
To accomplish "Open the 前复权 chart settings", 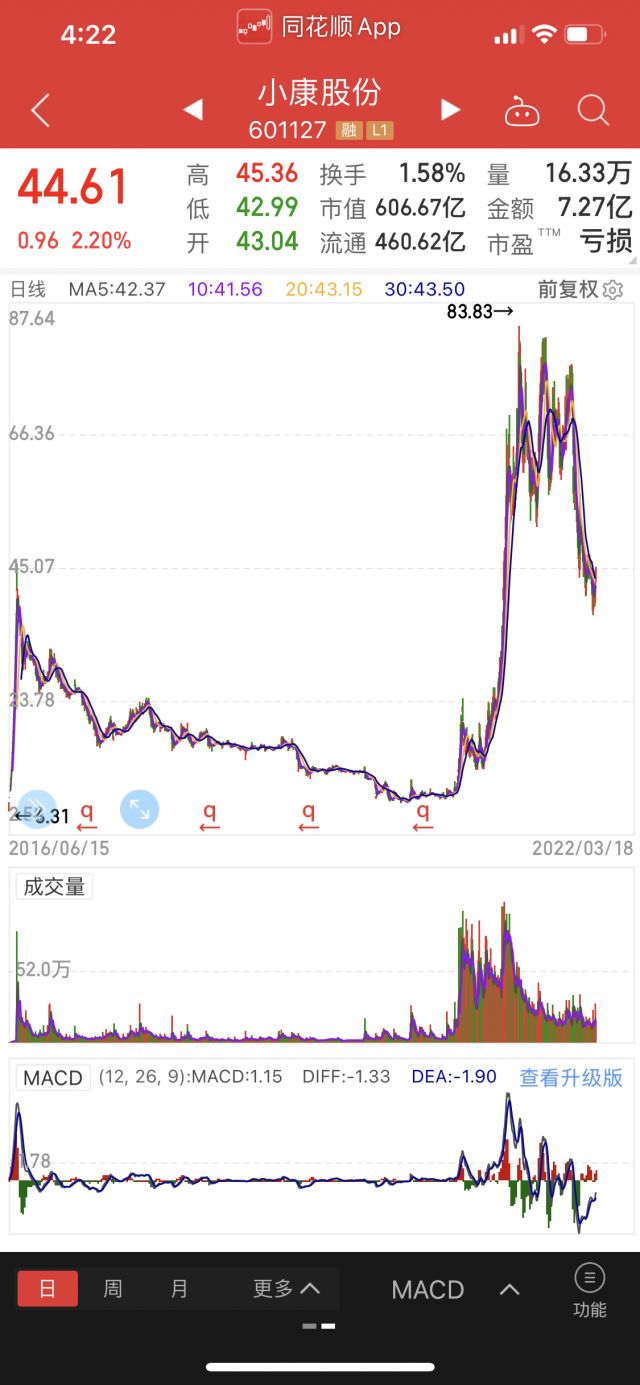I will click(580, 290).
